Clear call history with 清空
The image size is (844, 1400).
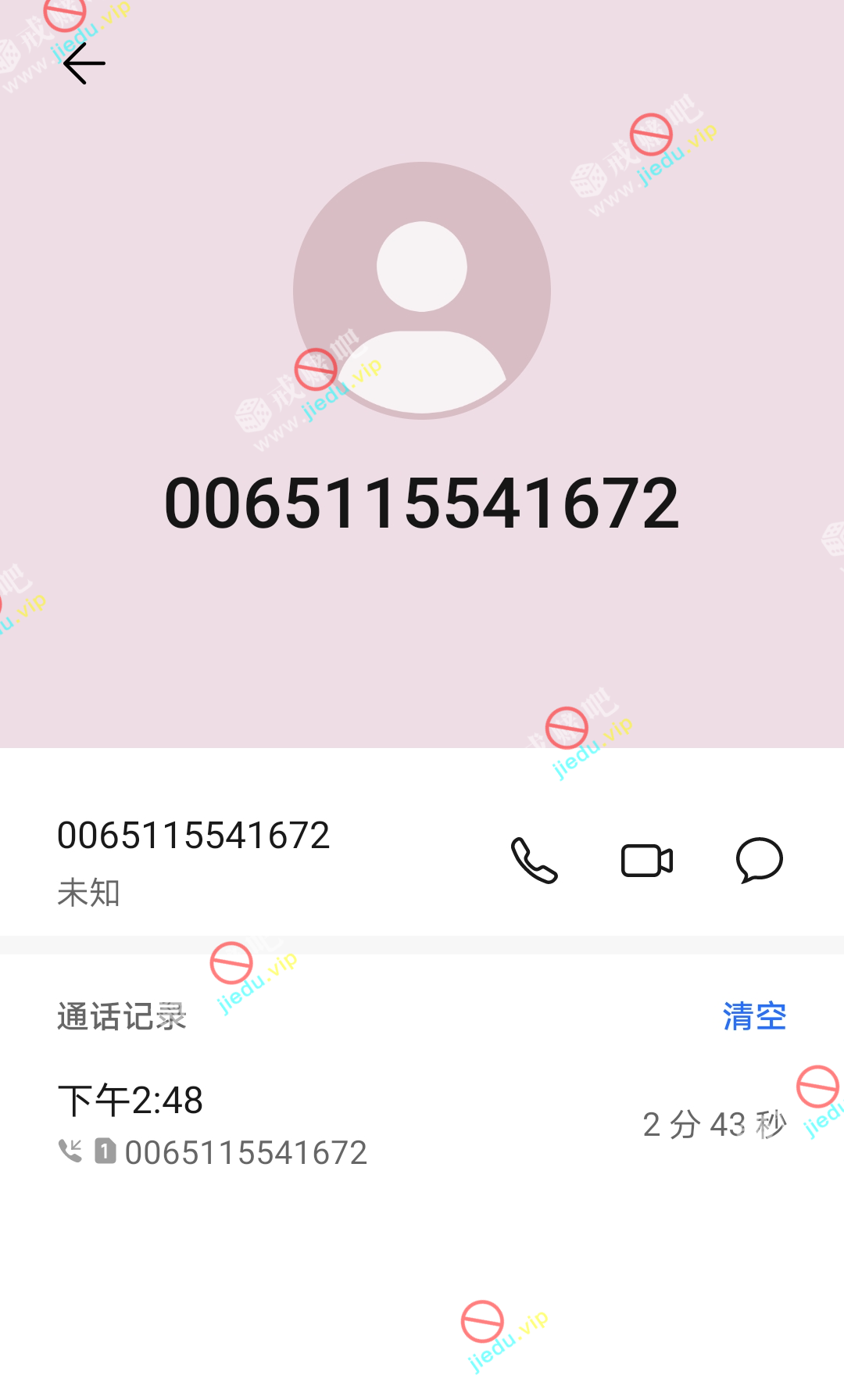pyautogui.click(x=753, y=1016)
